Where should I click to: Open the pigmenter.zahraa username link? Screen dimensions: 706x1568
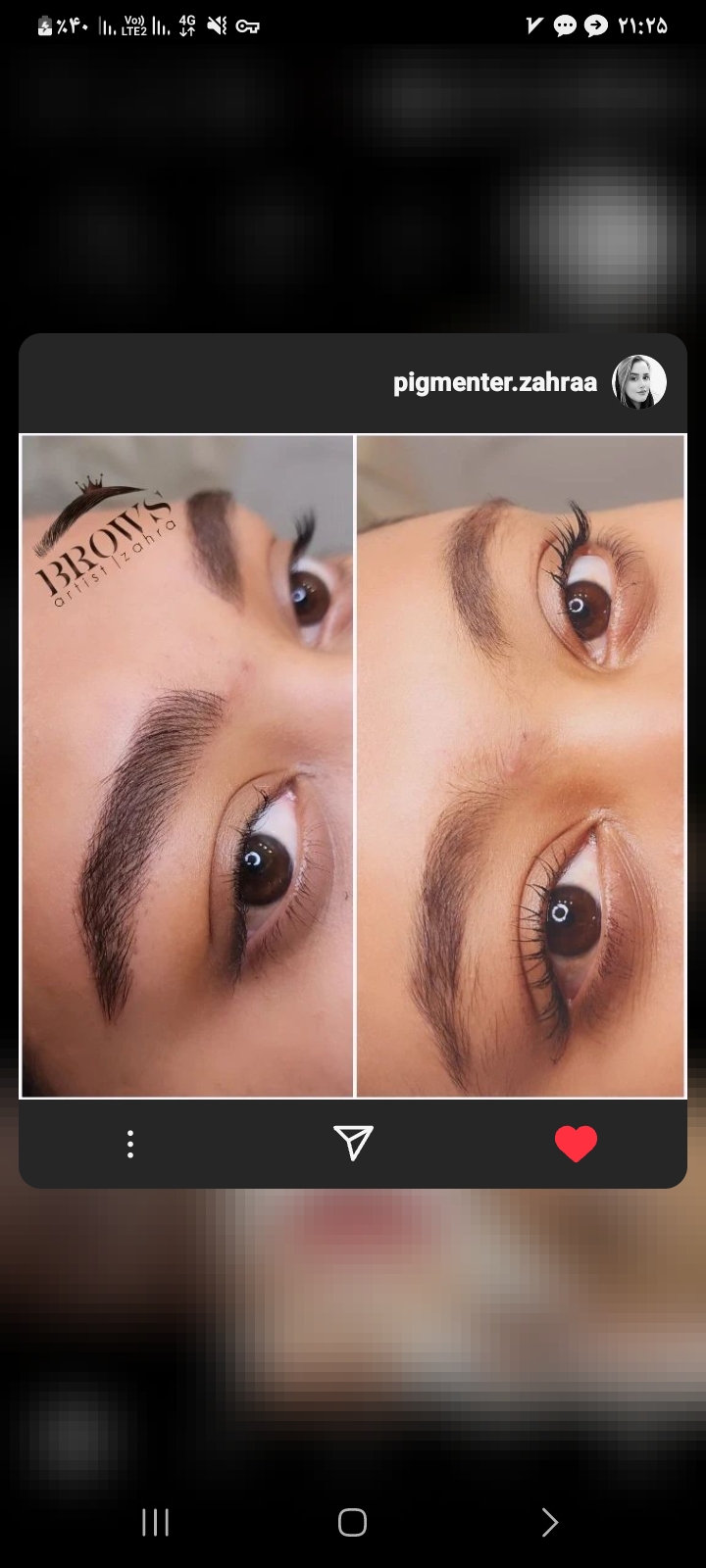click(495, 382)
